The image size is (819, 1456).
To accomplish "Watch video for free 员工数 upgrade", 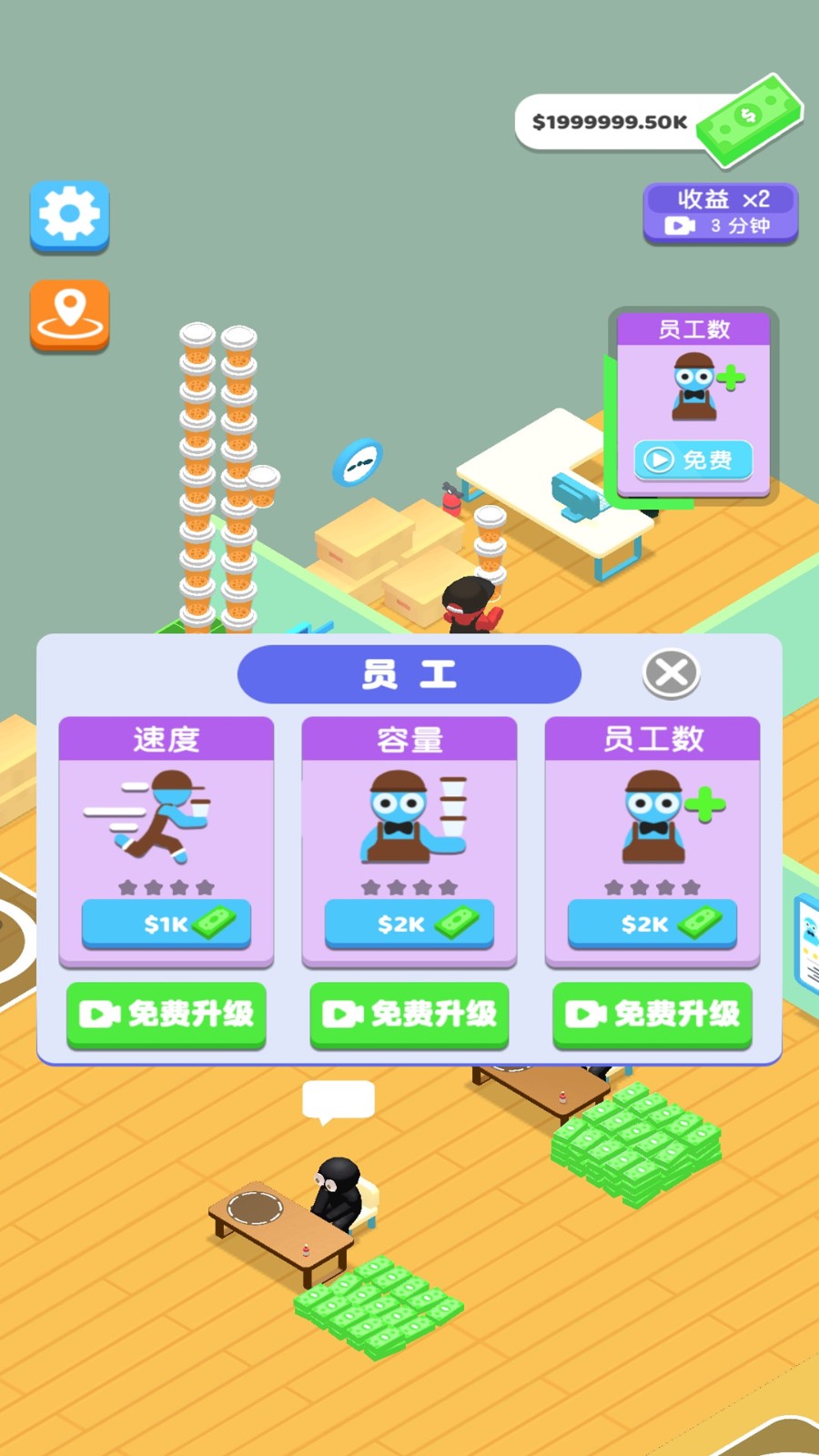I will 652,1013.
